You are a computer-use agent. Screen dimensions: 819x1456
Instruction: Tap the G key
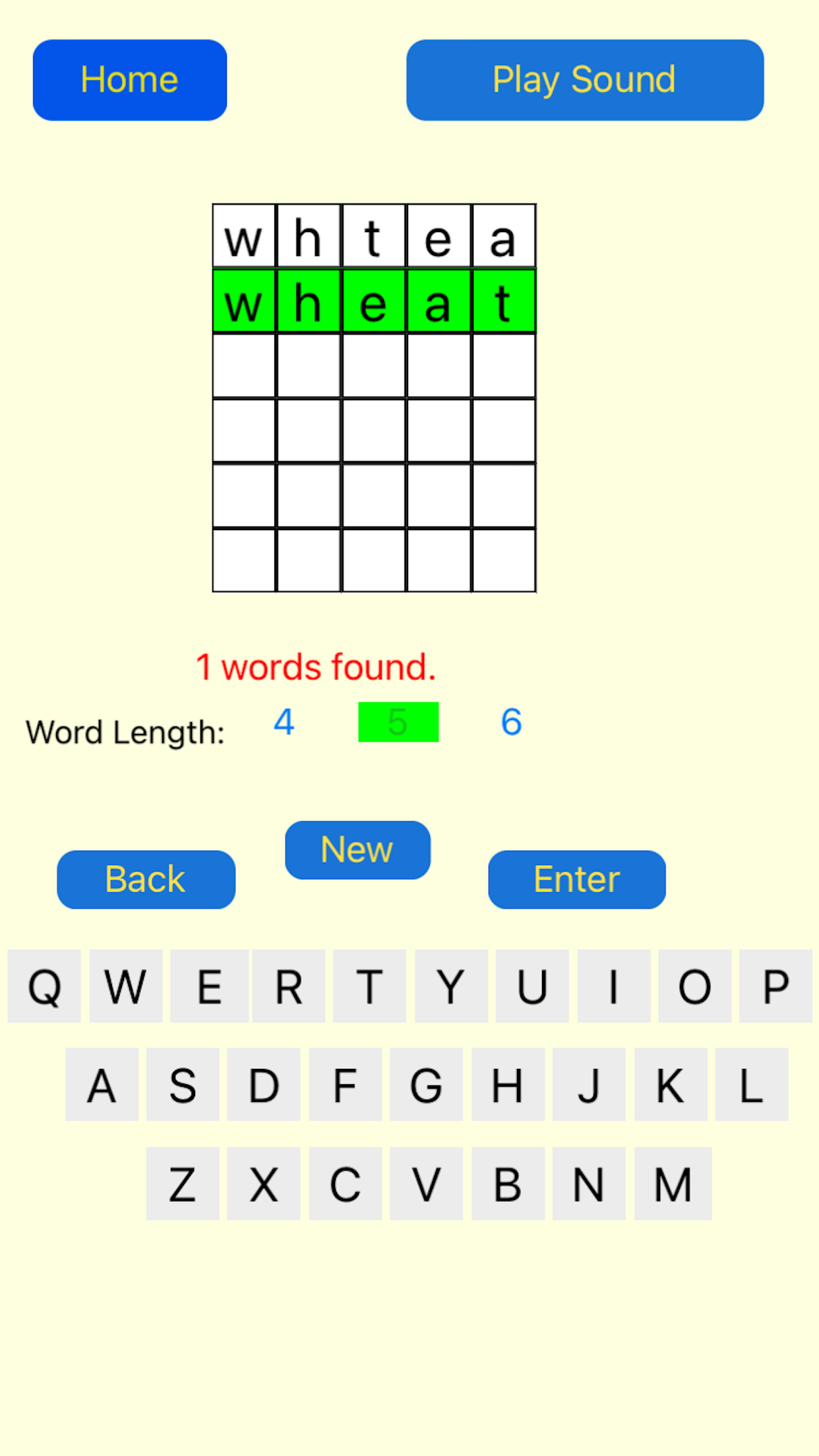click(x=426, y=1084)
